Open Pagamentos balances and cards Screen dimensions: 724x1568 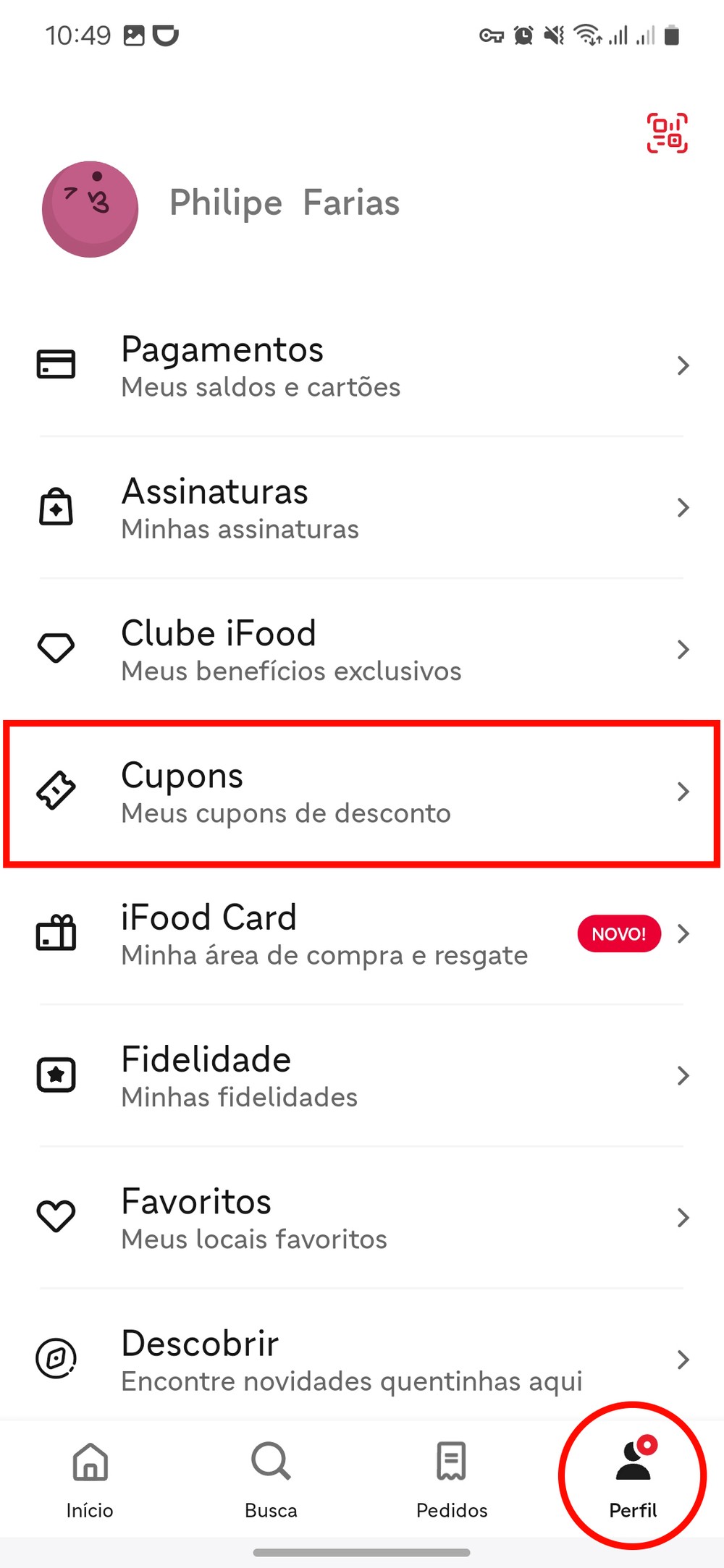362,365
